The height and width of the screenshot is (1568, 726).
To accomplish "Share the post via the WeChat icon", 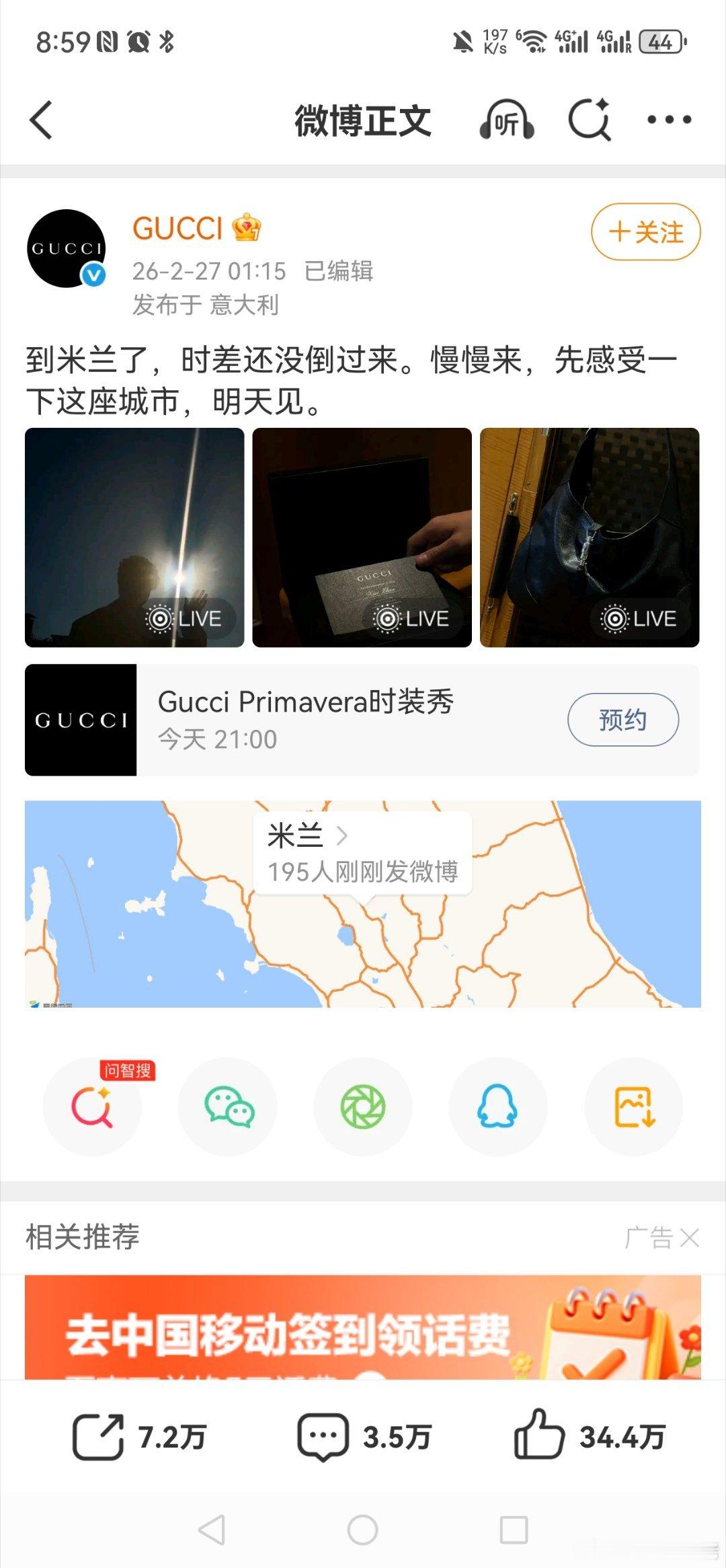I will pos(227,1107).
